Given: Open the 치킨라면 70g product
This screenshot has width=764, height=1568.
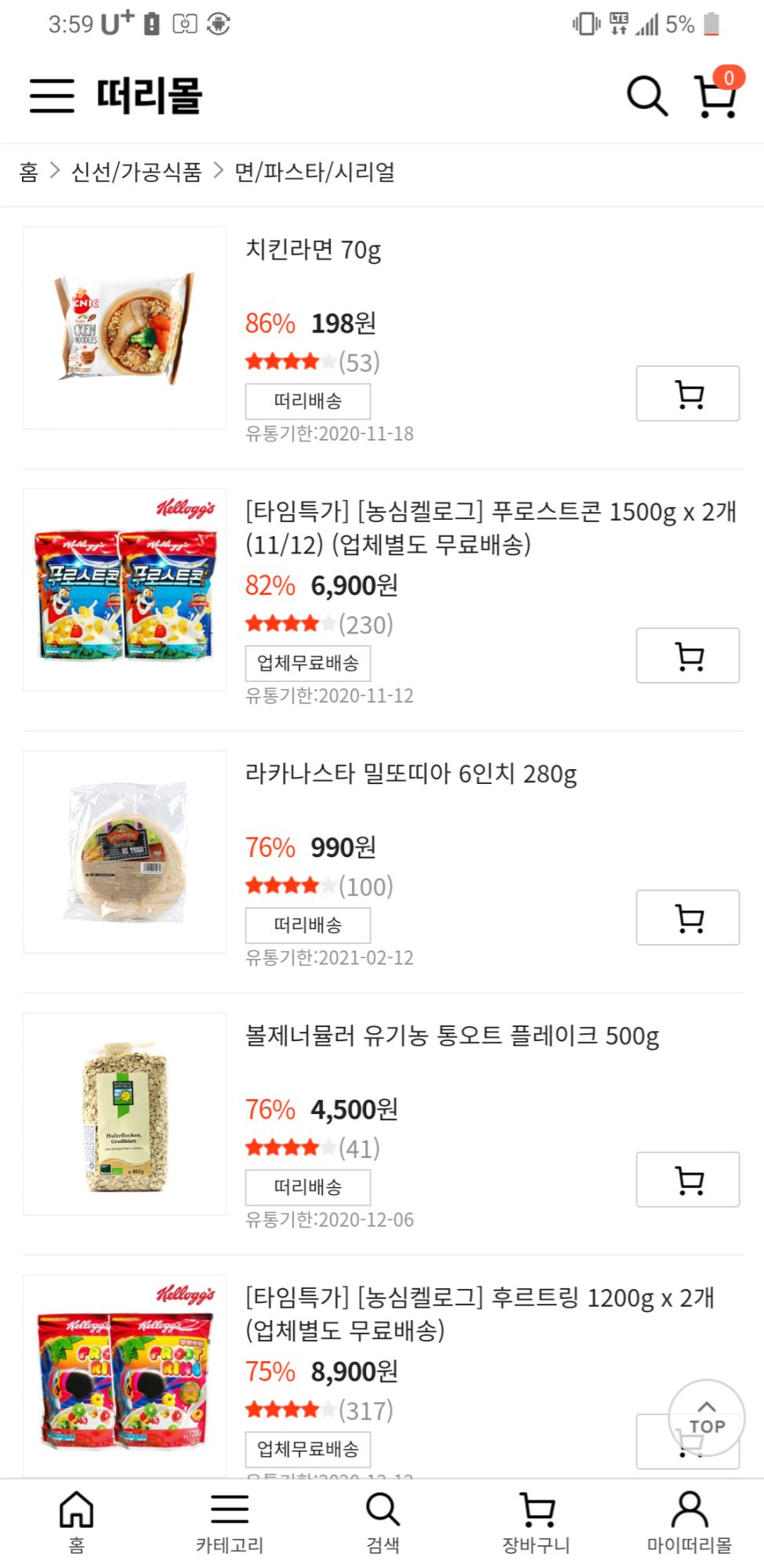Looking at the screenshot, I should [x=313, y=250].
